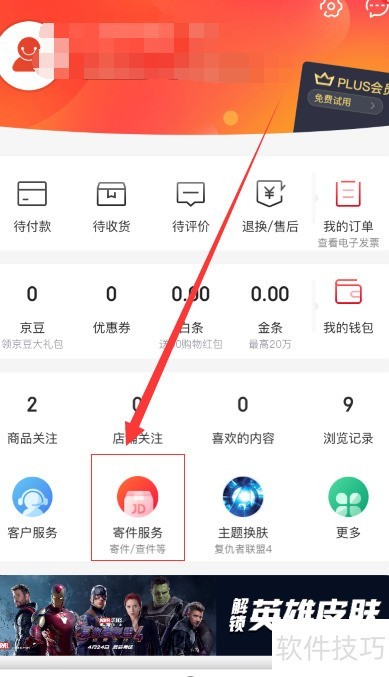
Task: Open 我的订单
Action: [348, 214]
